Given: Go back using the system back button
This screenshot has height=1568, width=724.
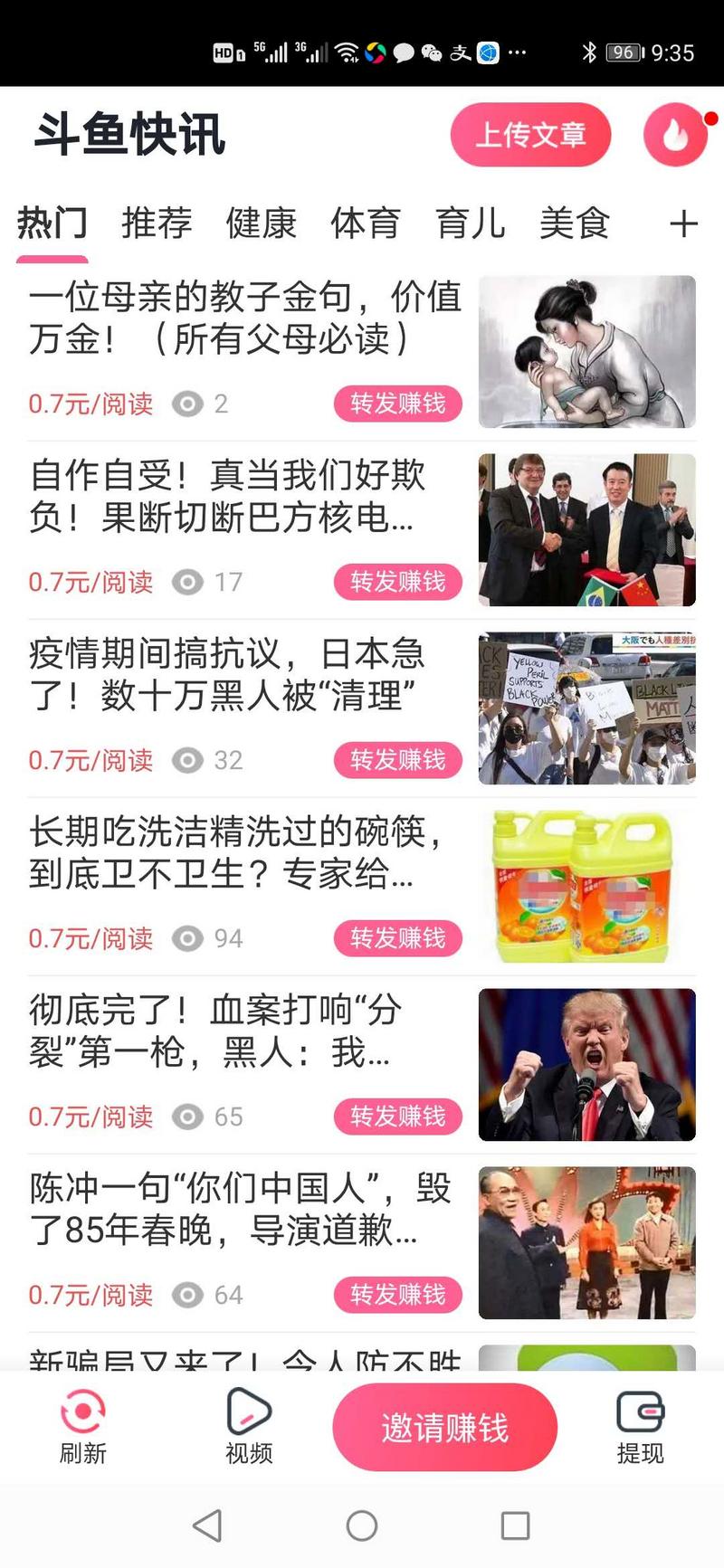Looking at the screenshot, I should [x=207, y=1525].
